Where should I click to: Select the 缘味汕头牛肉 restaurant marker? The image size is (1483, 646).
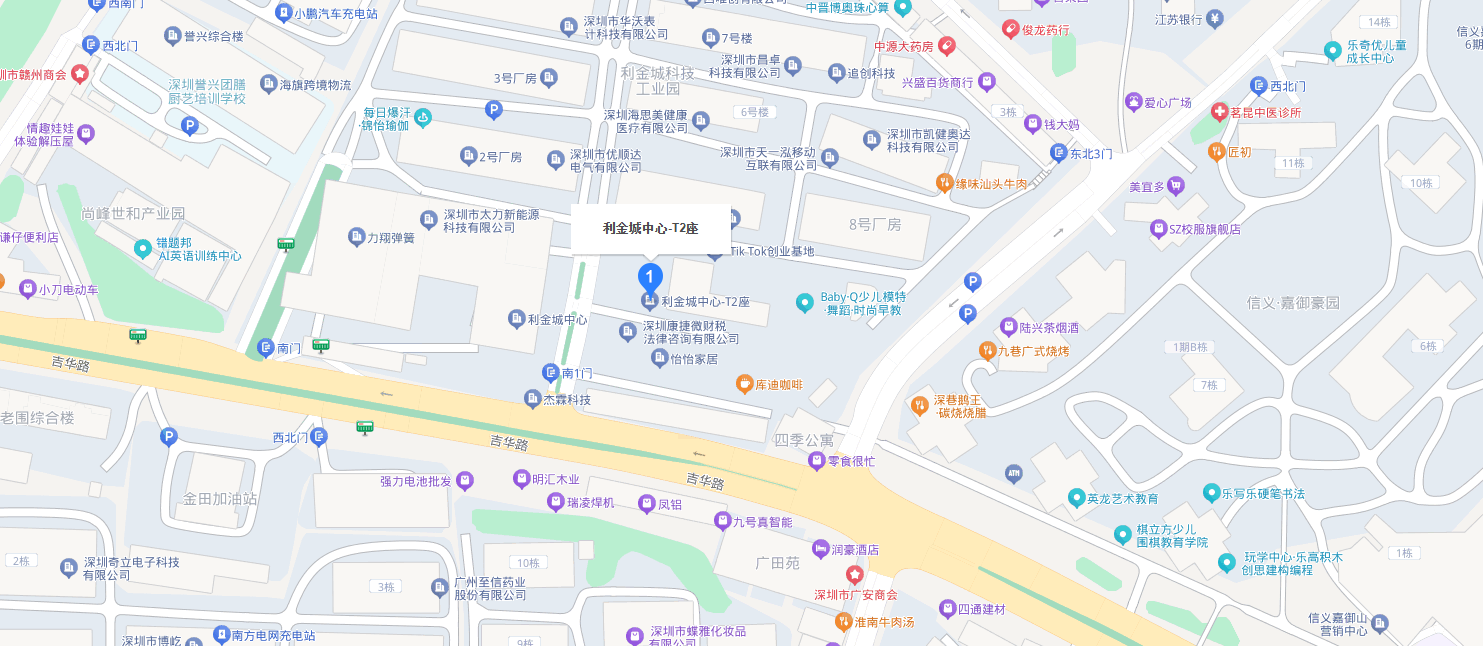click(943, 183)
